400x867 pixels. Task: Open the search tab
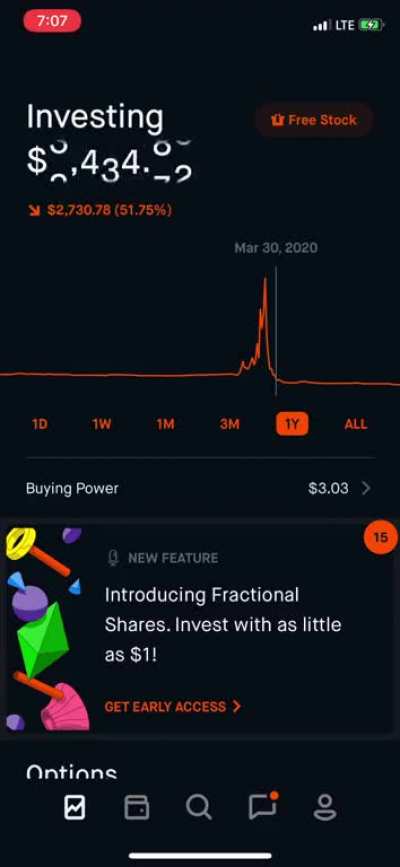[x=199, y=808]
